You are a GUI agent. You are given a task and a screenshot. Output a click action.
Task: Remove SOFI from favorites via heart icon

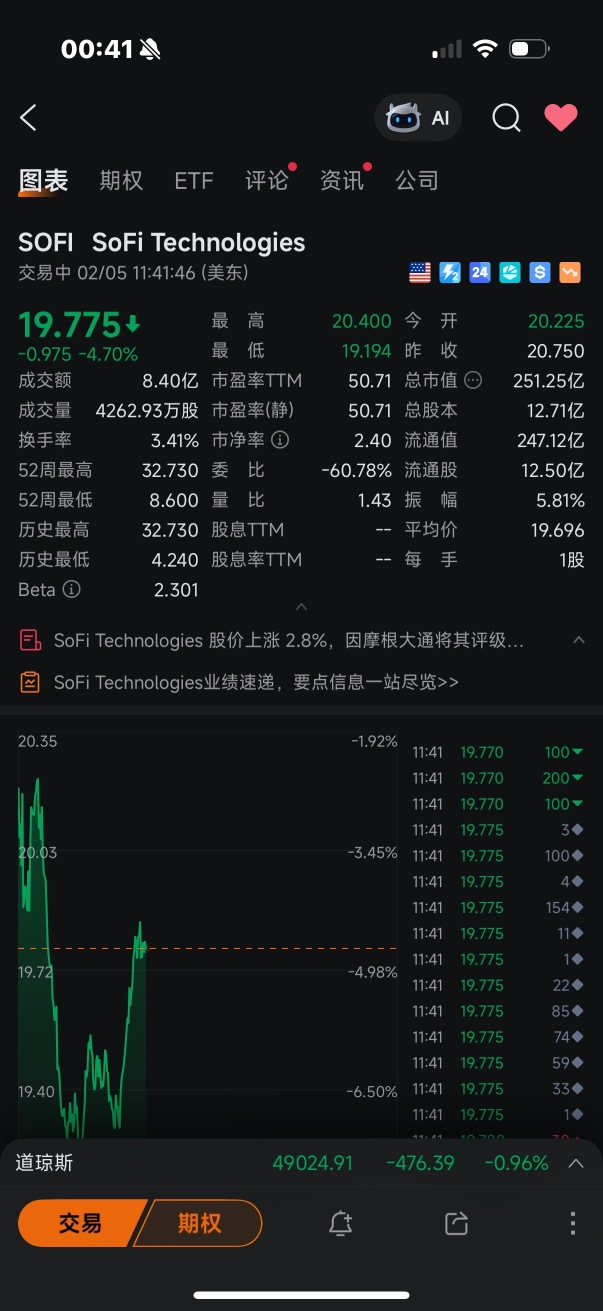(x=561, y=118)
